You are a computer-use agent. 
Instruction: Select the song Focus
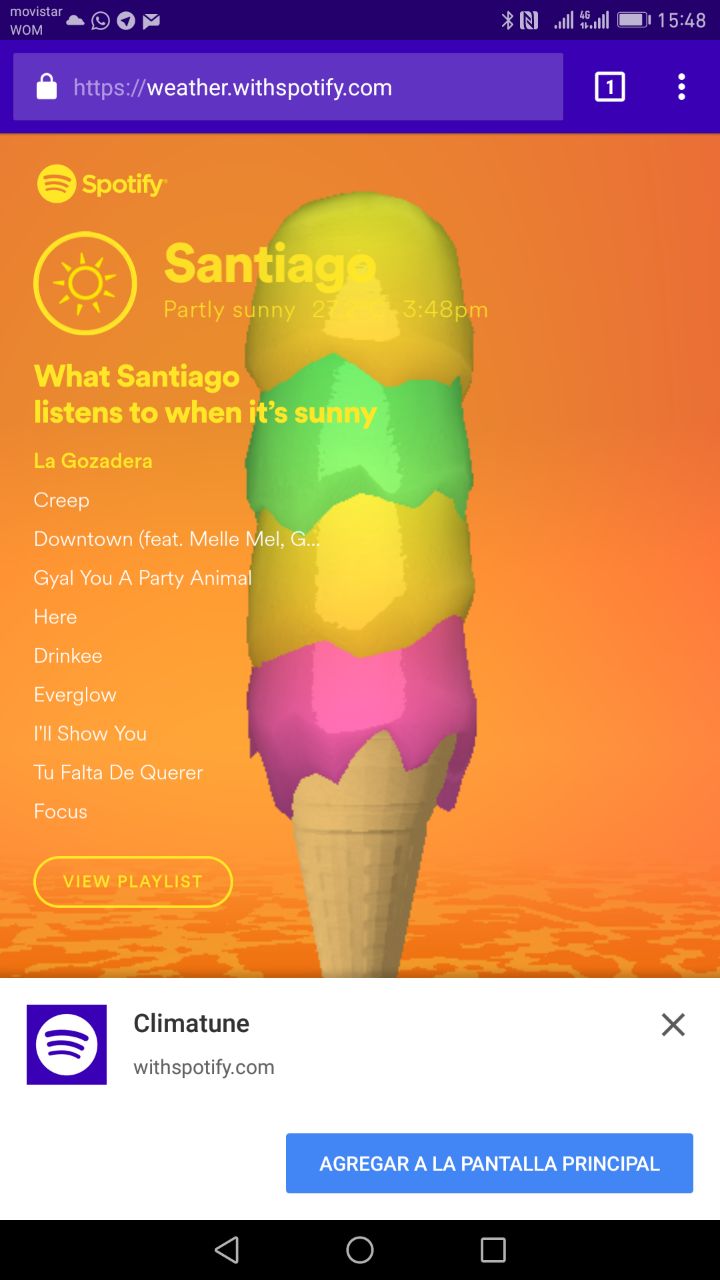point(60,812)
